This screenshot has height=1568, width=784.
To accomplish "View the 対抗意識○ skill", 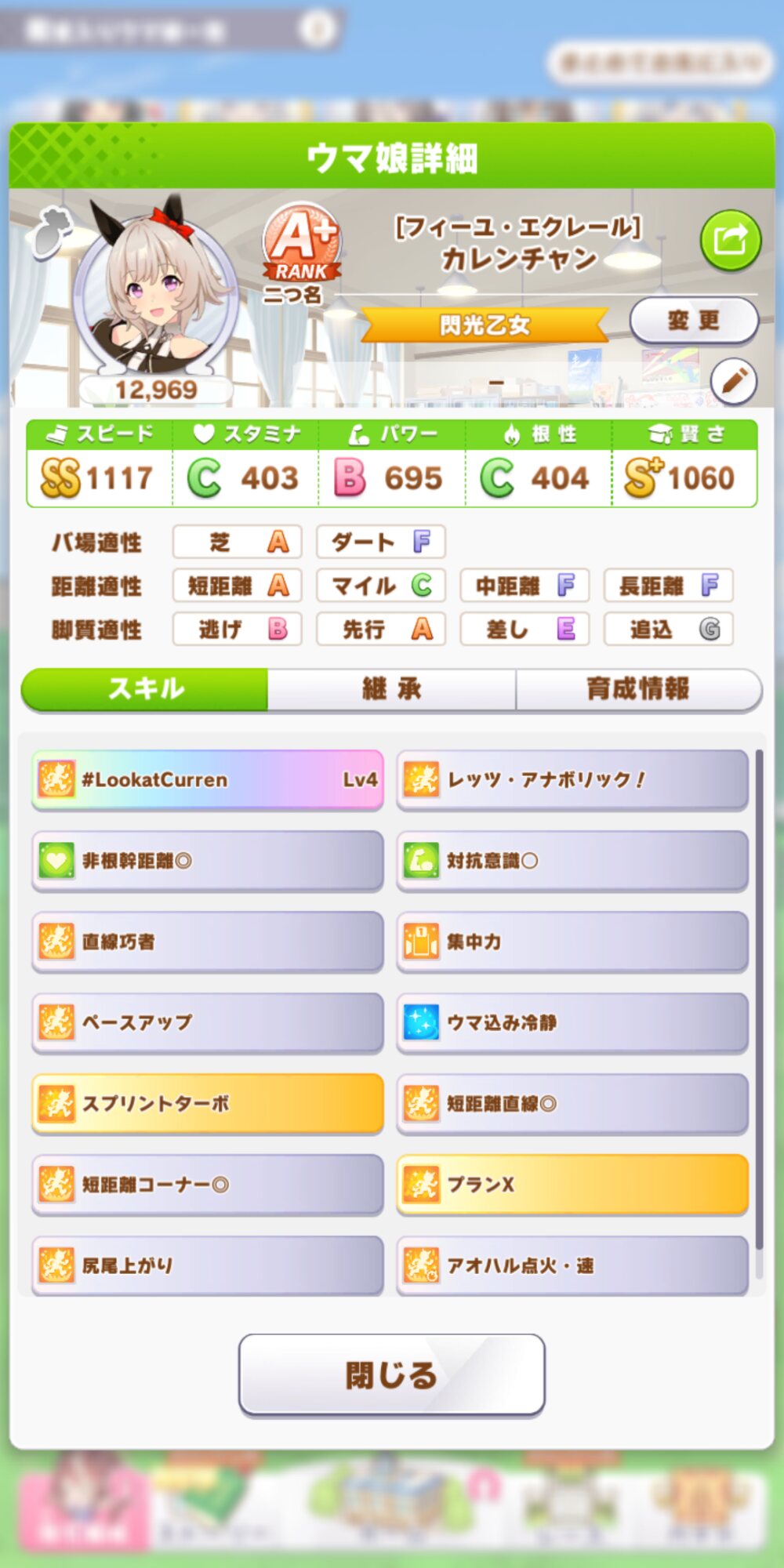I will (x=572, y=861).
